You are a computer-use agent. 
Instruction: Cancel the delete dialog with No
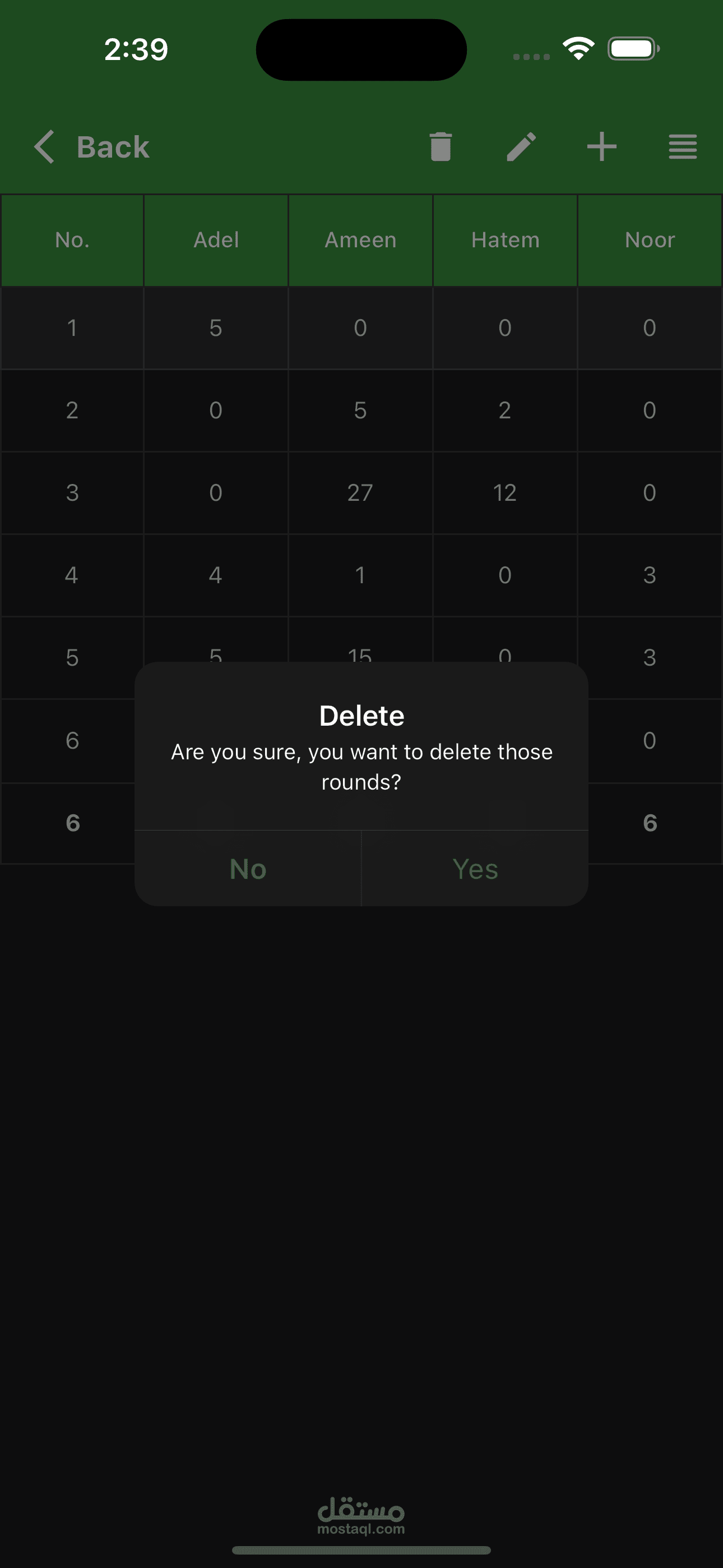coord(248,869)
